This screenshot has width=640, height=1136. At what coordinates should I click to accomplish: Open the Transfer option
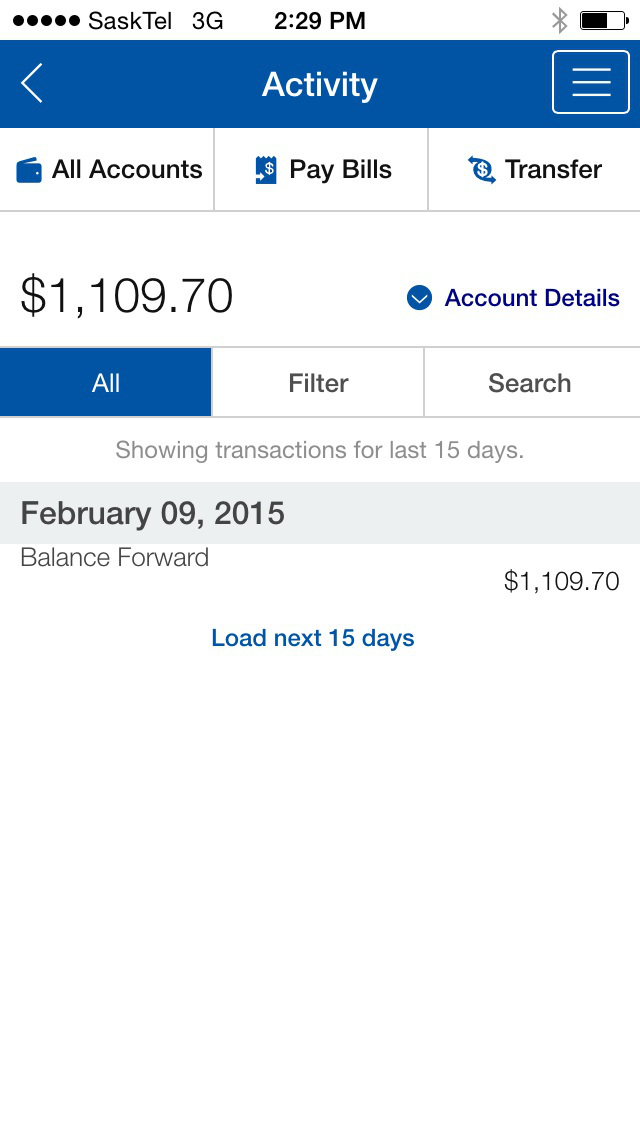[x=534, y=170]
